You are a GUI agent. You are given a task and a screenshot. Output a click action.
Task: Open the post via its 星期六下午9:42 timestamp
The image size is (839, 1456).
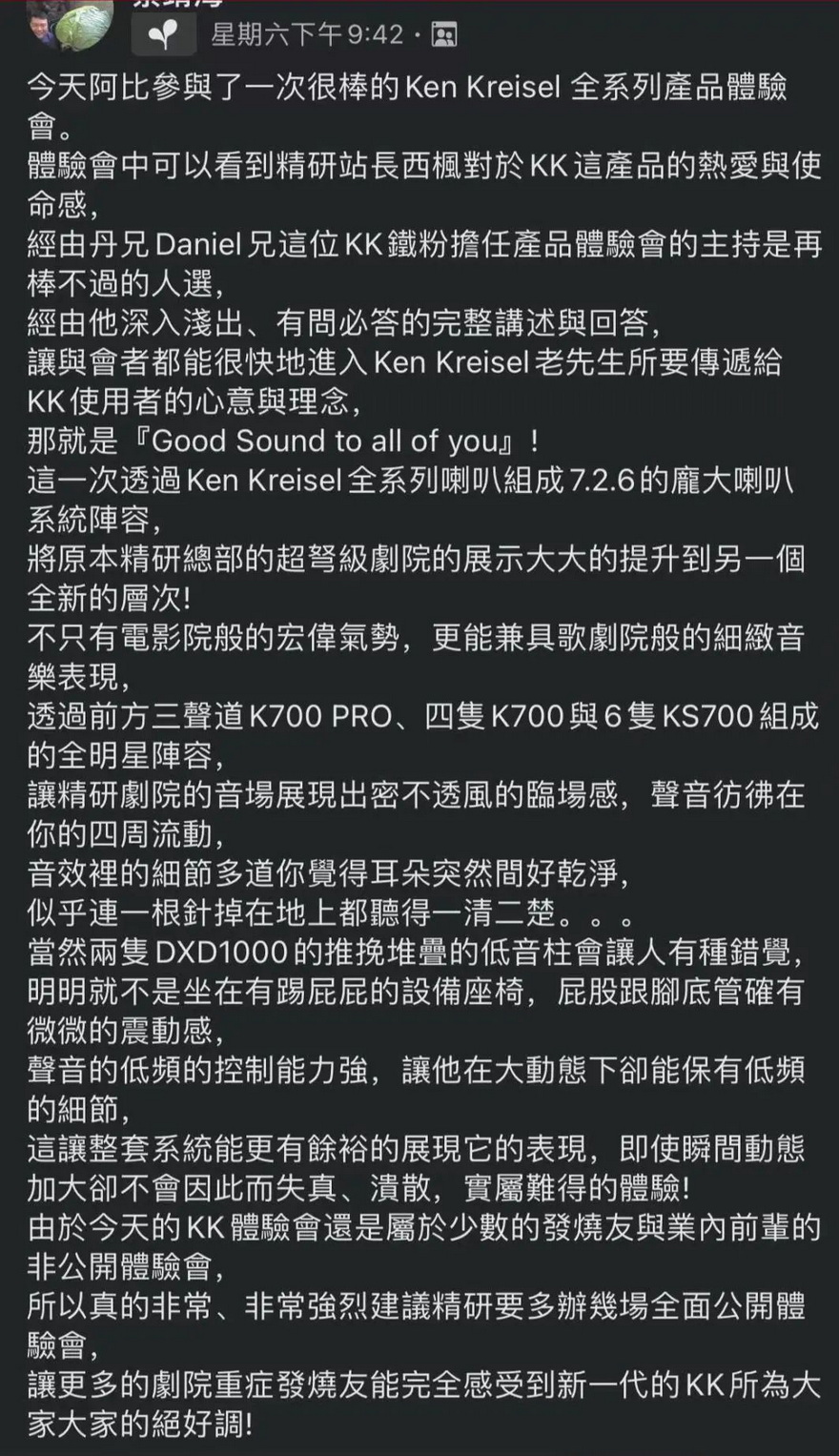(307, 35)
